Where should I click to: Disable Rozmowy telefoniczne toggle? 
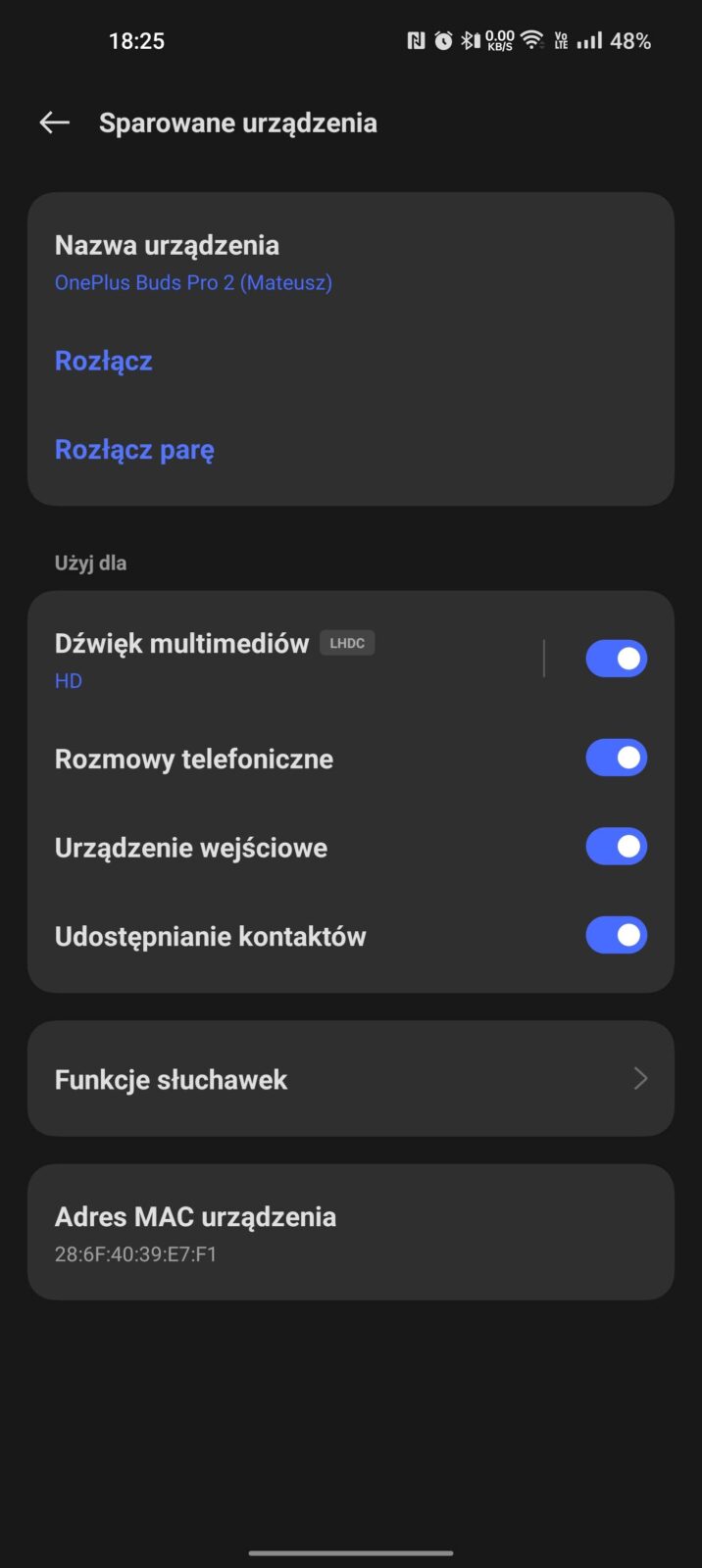616,758
